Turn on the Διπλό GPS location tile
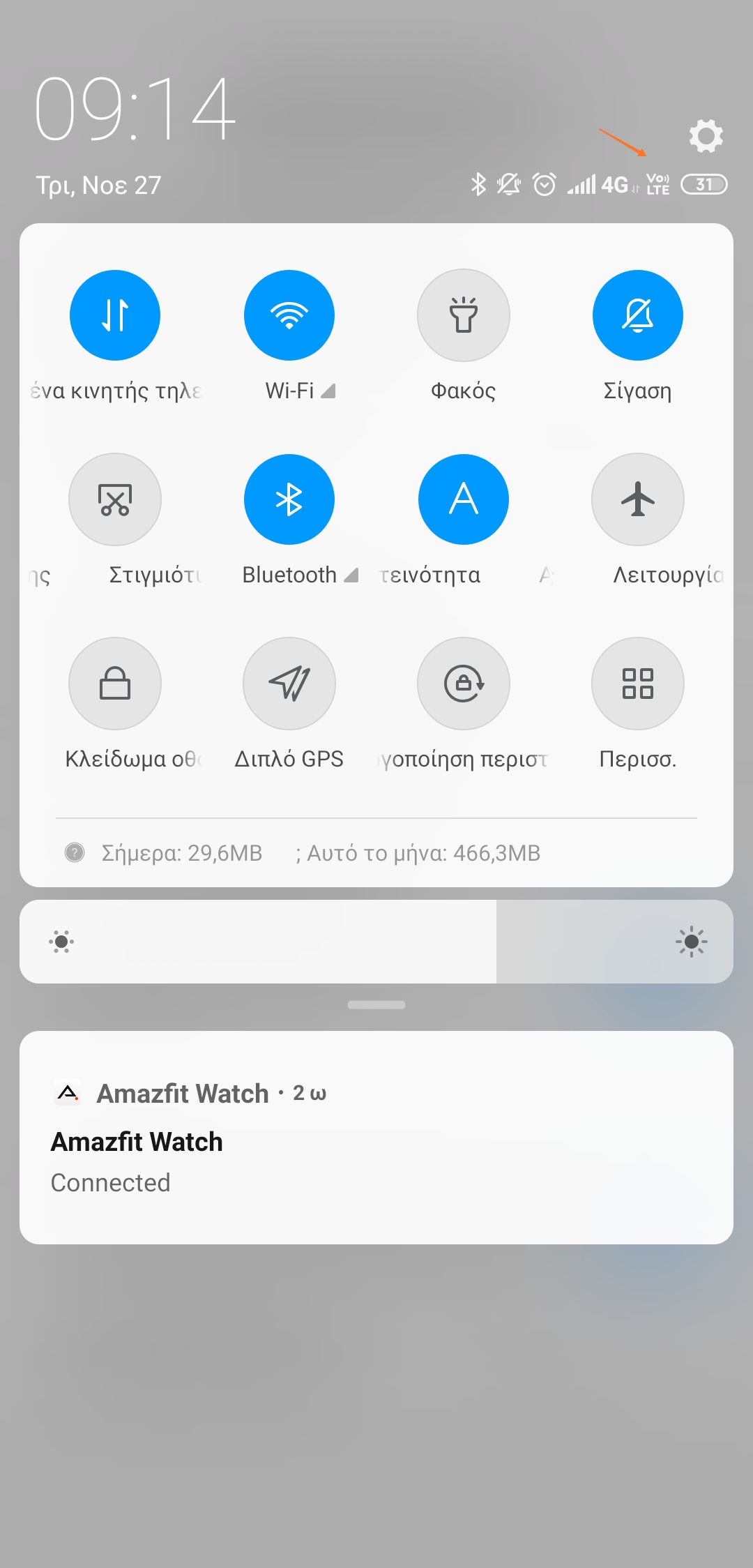Viewport: 753px width, 1568px height. 289,684
